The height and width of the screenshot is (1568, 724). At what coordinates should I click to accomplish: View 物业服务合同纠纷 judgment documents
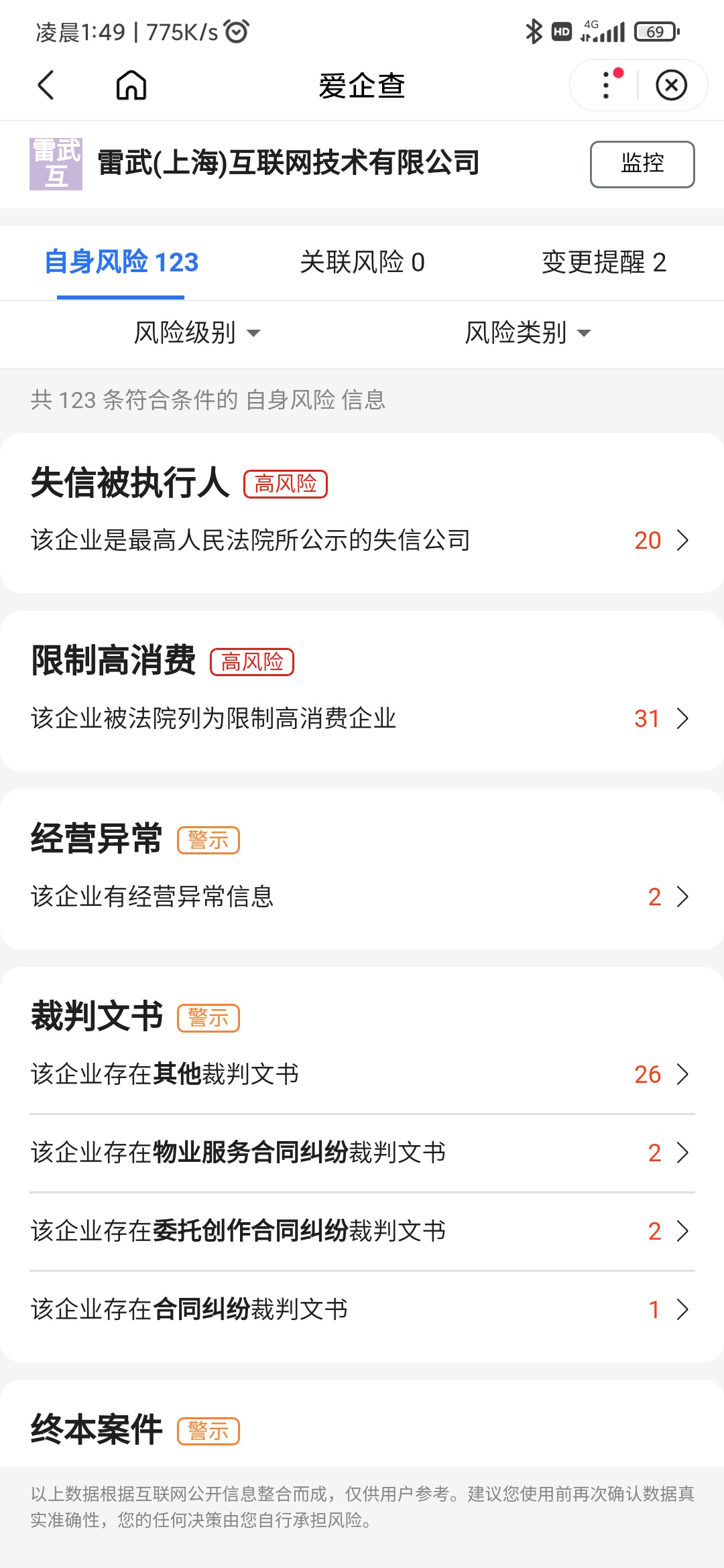(x=362, y=1153)
